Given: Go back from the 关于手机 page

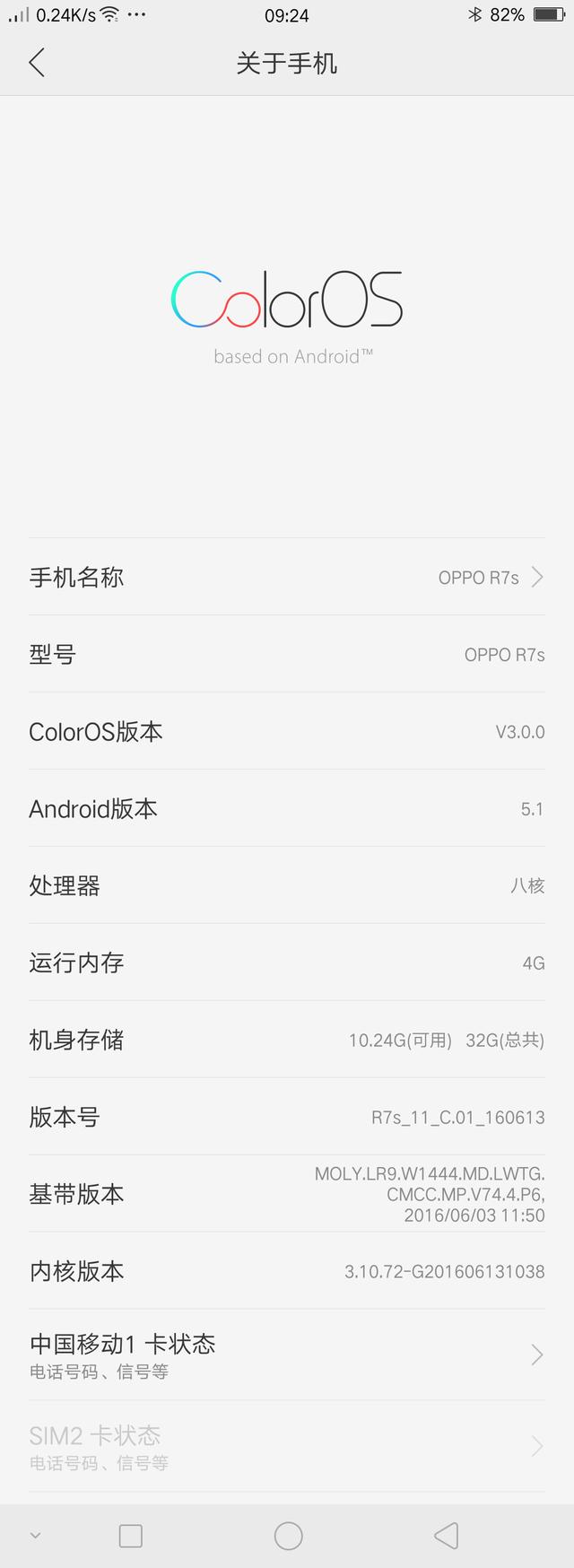Looking at the screenshot, I should [x=37, y=63].
